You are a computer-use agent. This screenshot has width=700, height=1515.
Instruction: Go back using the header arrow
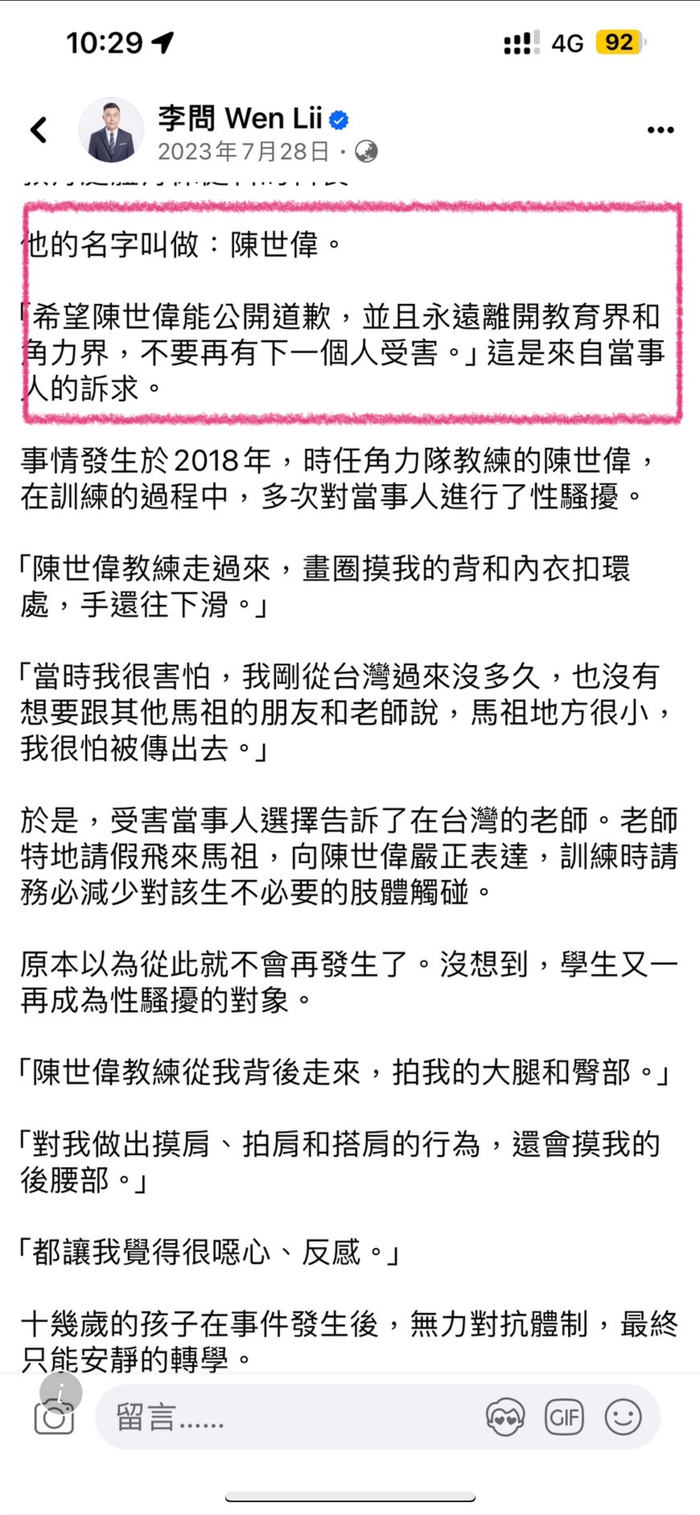38,130
